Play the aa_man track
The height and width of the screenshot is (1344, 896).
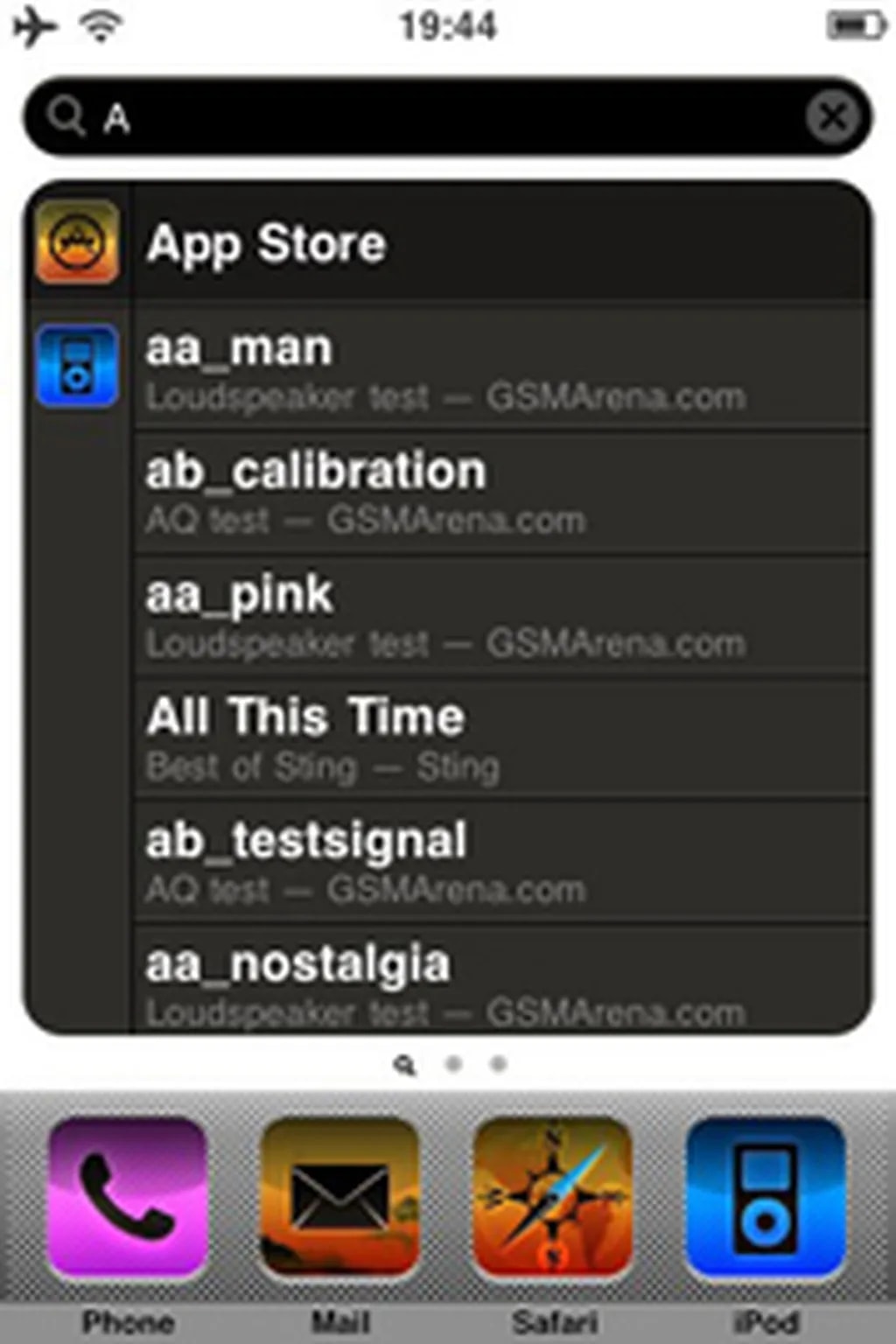(499, 369)
